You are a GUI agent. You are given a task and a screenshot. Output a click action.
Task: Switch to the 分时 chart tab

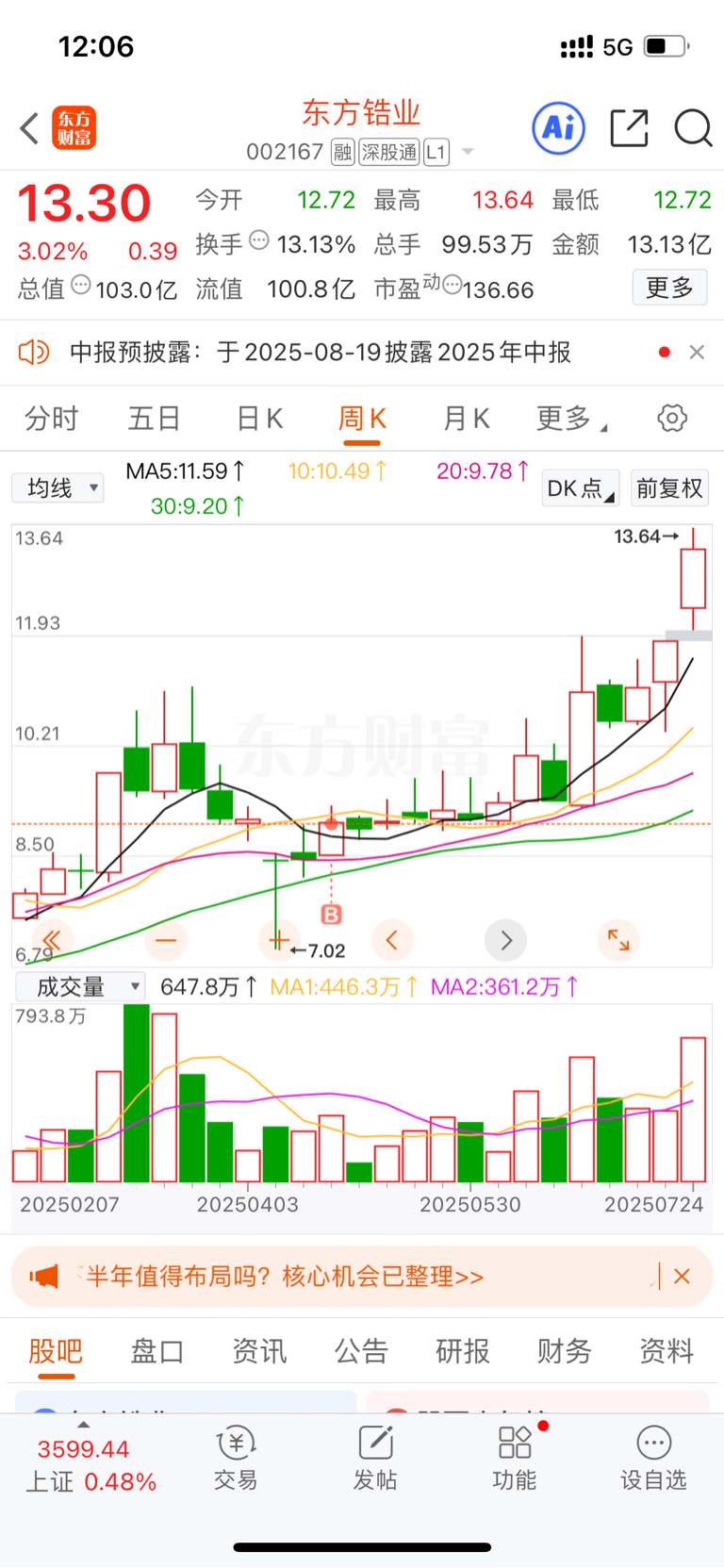click(51, 419)
